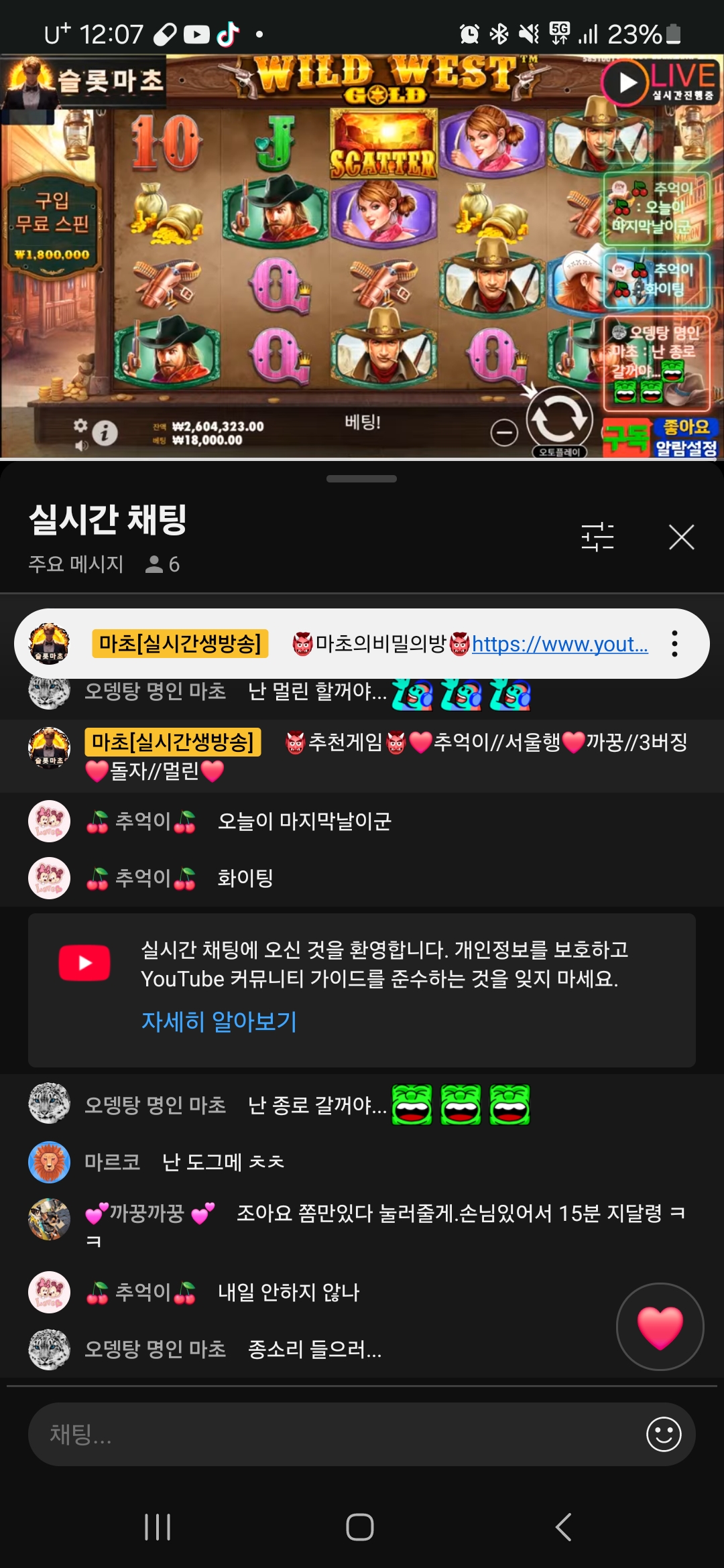724x1568 pixels.
Task: Open live chat filter settings
Action: [x=597, y=537]
